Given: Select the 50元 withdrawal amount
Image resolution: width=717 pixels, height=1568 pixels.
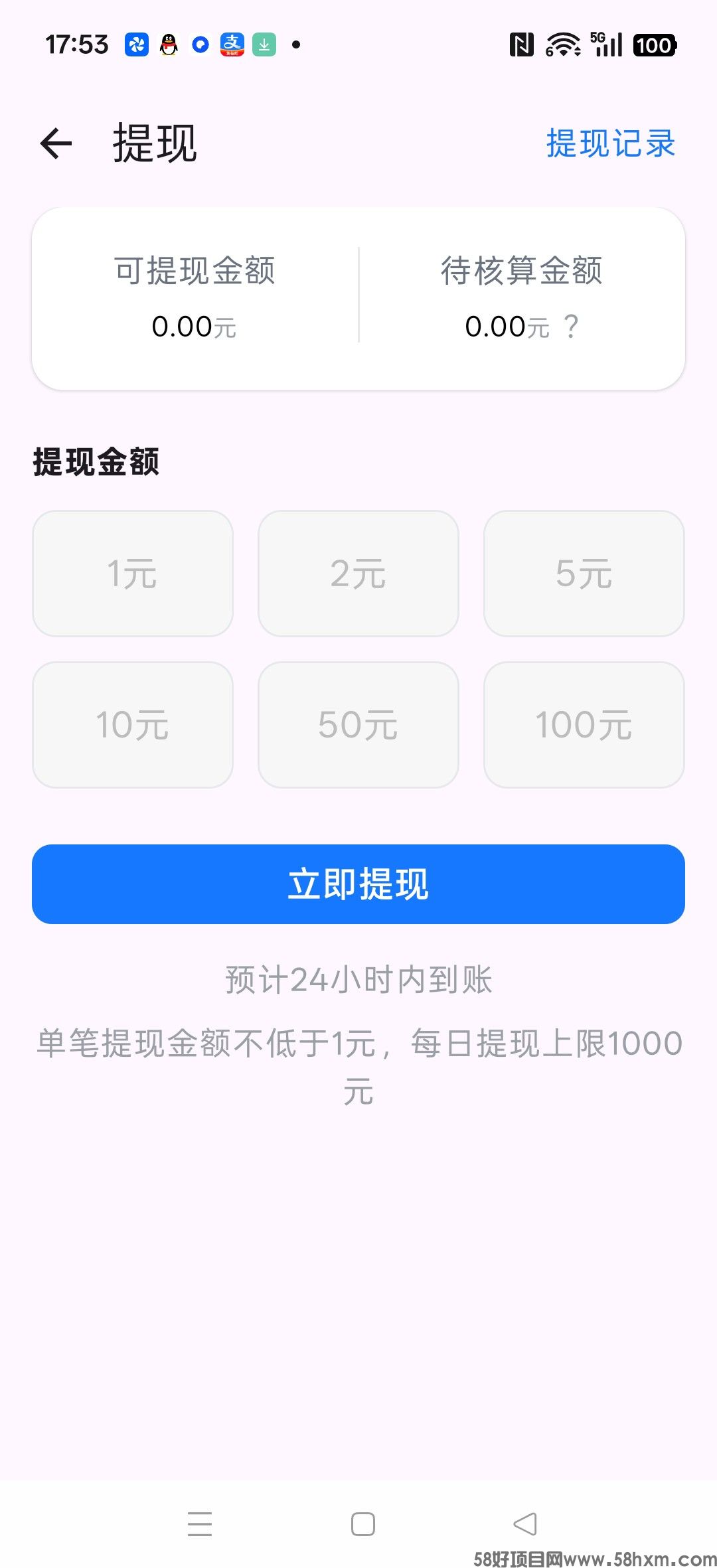Looking at the screenshot, I should pyautogui.click(x=358, y=724).
